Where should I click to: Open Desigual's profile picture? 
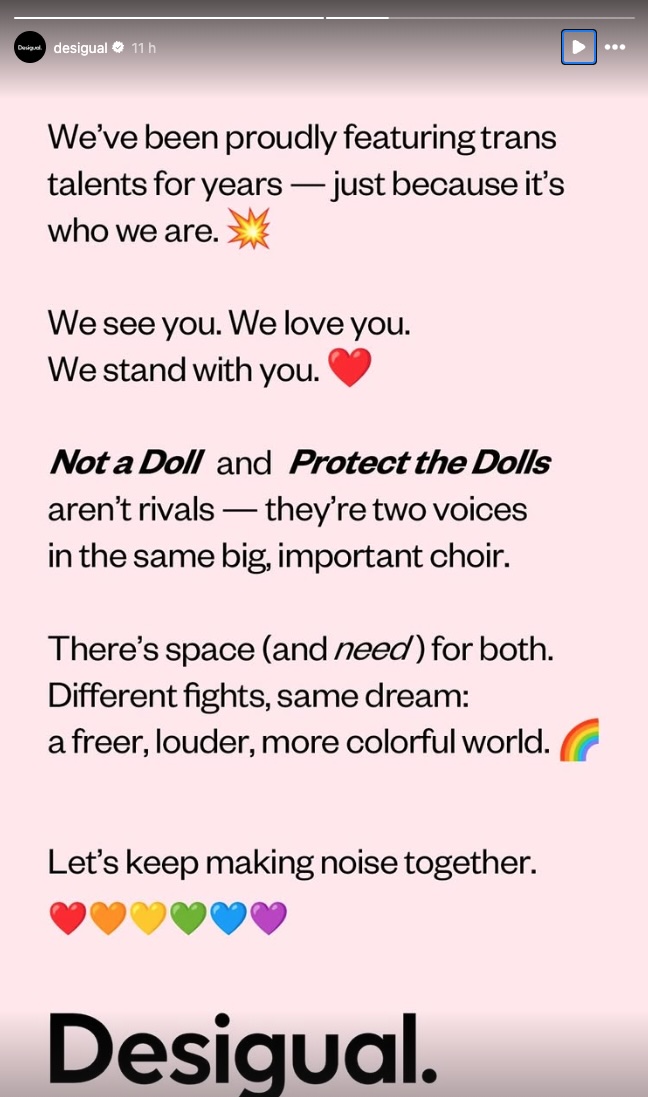[x=30, y=48]
